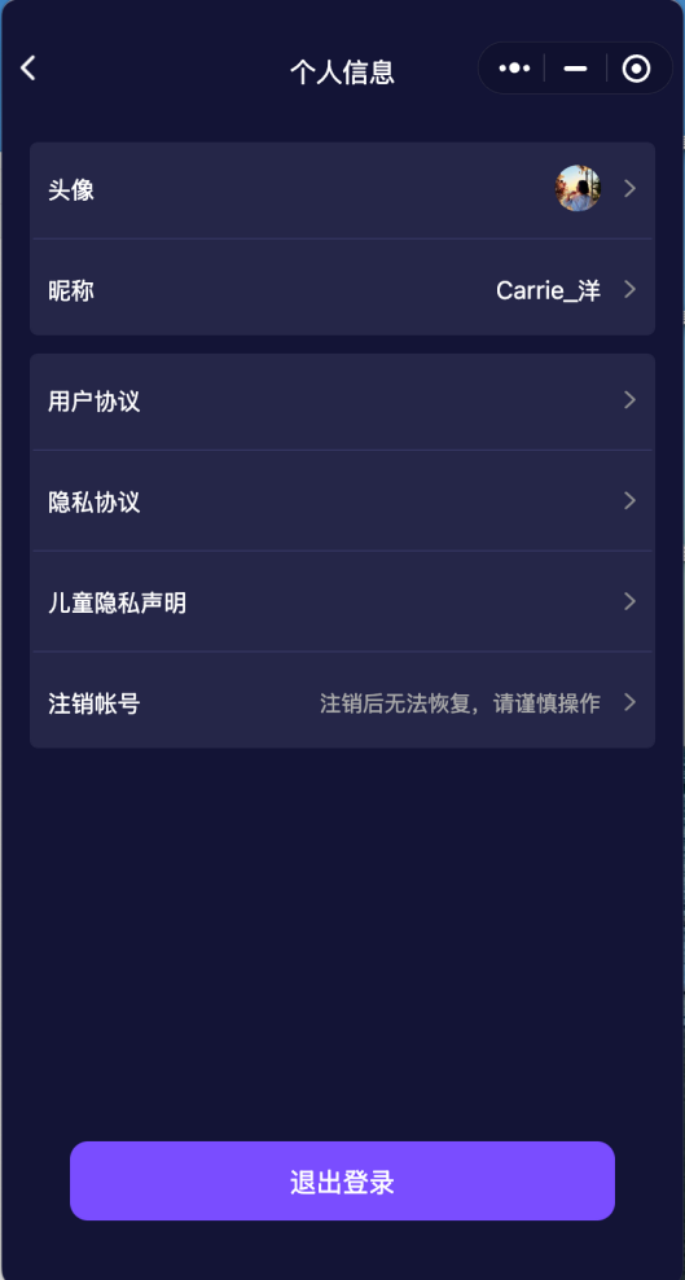Open 用户协议
685x1280 pixels.
click(x=342, y=401)
